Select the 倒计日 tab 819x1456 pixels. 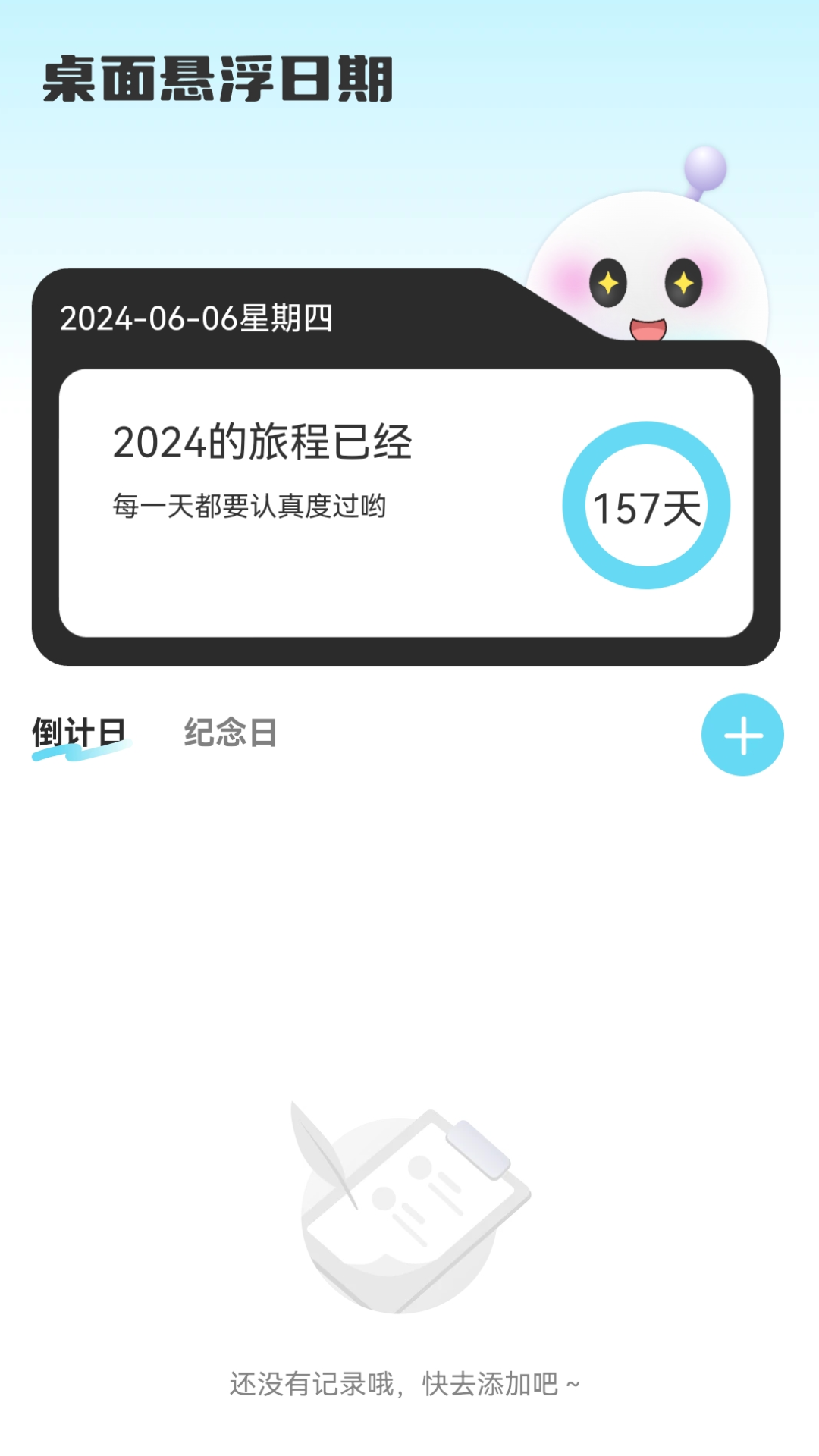pos(80,730)
